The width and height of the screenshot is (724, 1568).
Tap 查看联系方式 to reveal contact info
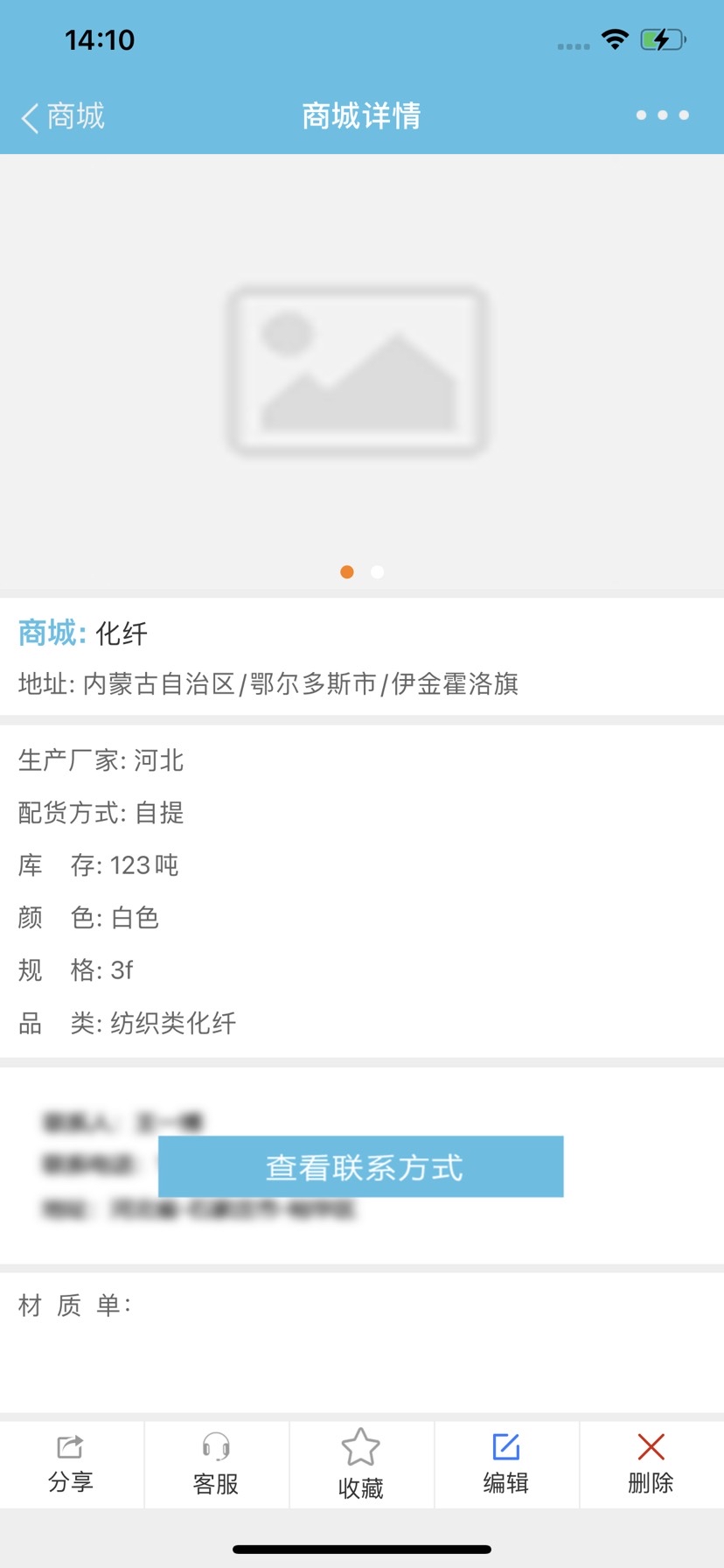360,1166
